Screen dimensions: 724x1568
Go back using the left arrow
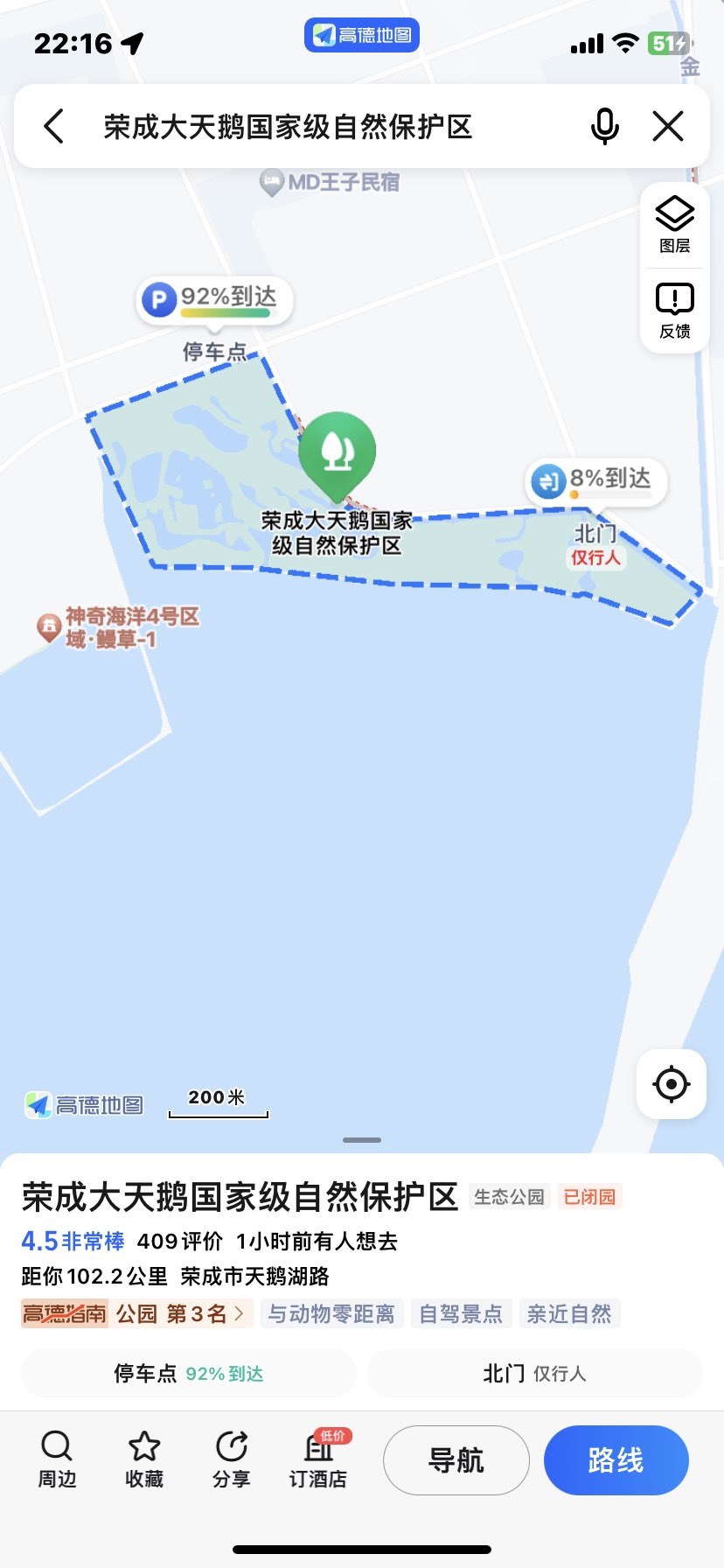tap(54, 126)
